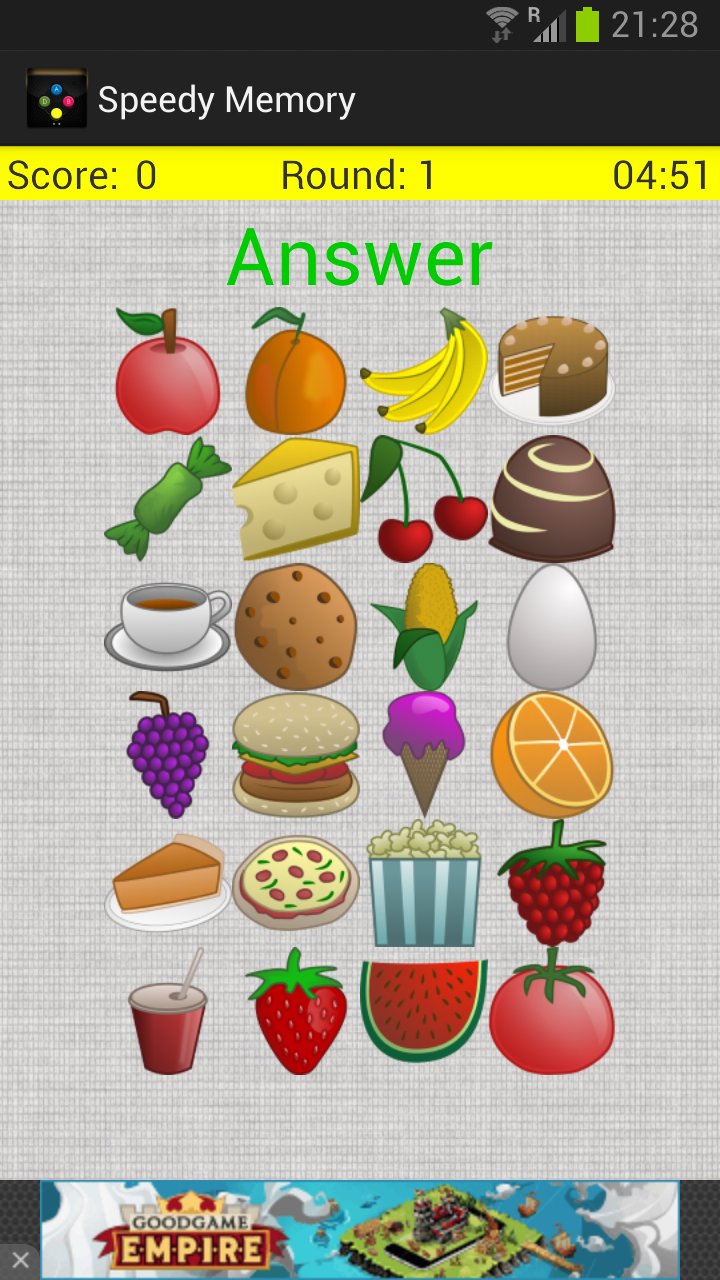720x1280 pixels.
Task: Choose the green wrapped candy tile
Action: coord(167,498)
